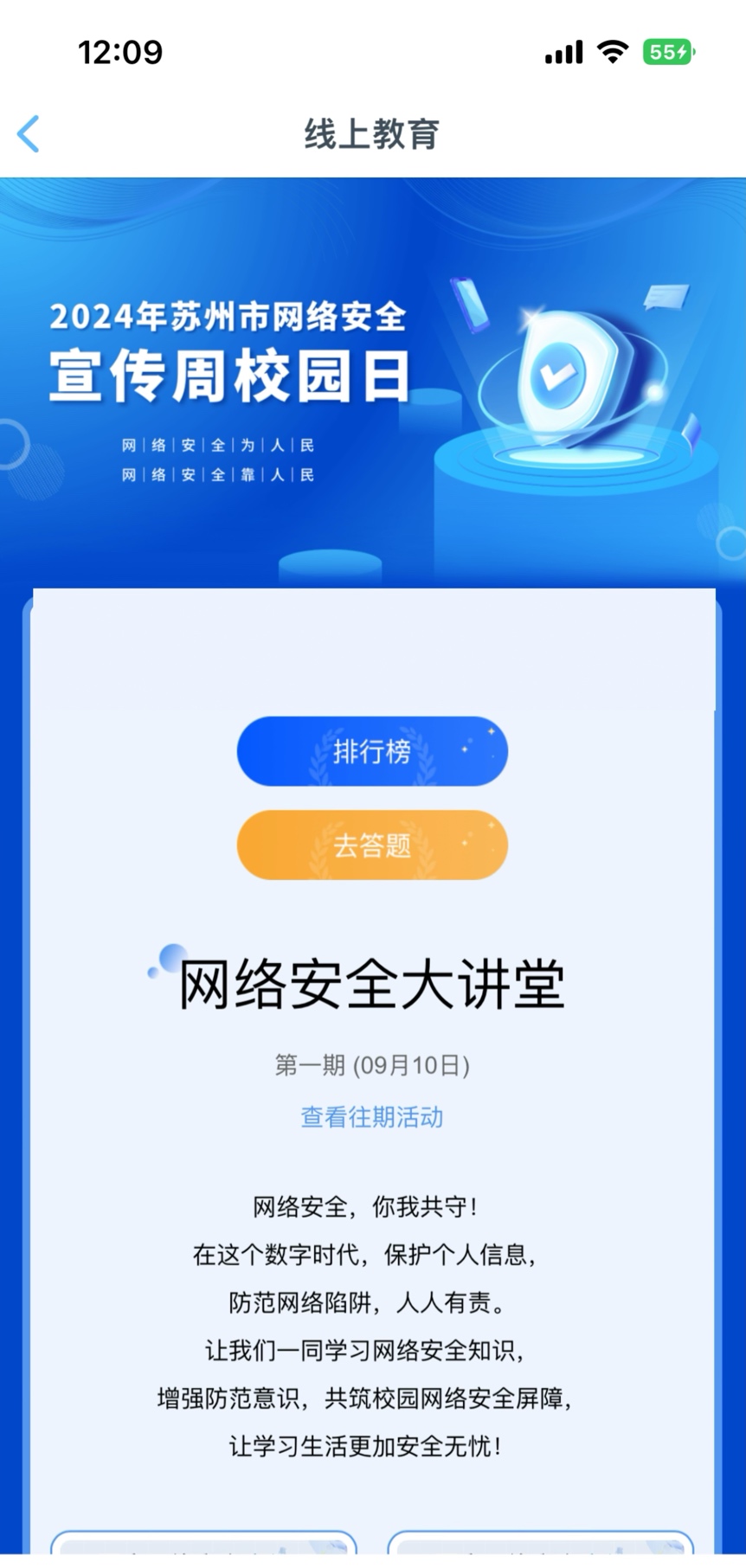
Task: Open the 排行榜 leaderboard
Action: [x=372, y=751]
